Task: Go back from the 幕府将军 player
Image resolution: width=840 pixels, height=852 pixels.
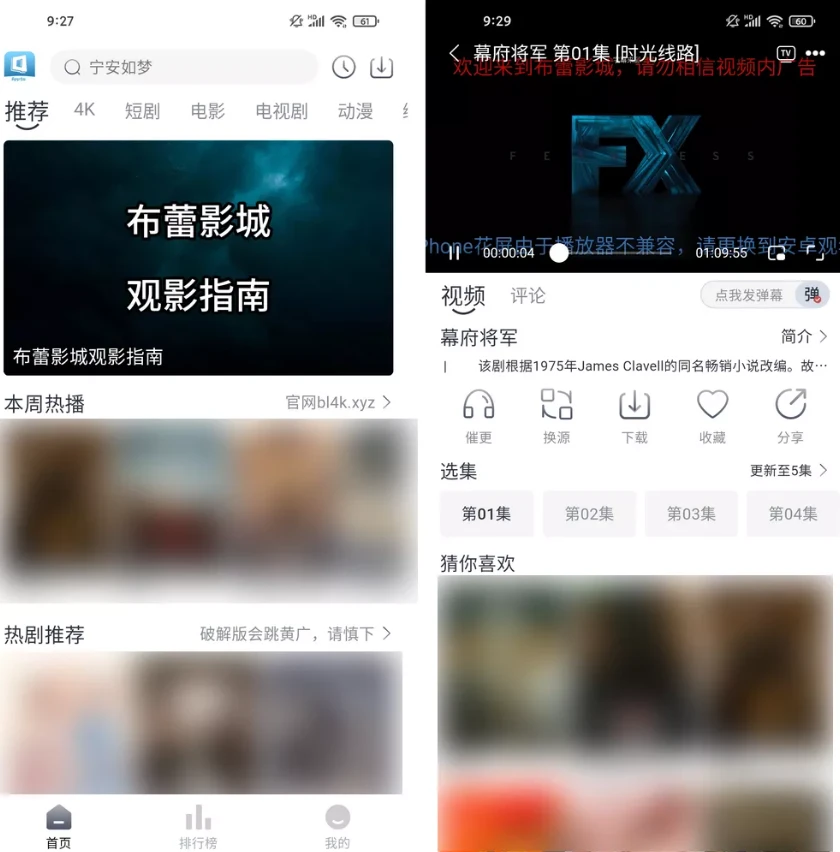Action: pyautogui.click(x=455, y=53)
